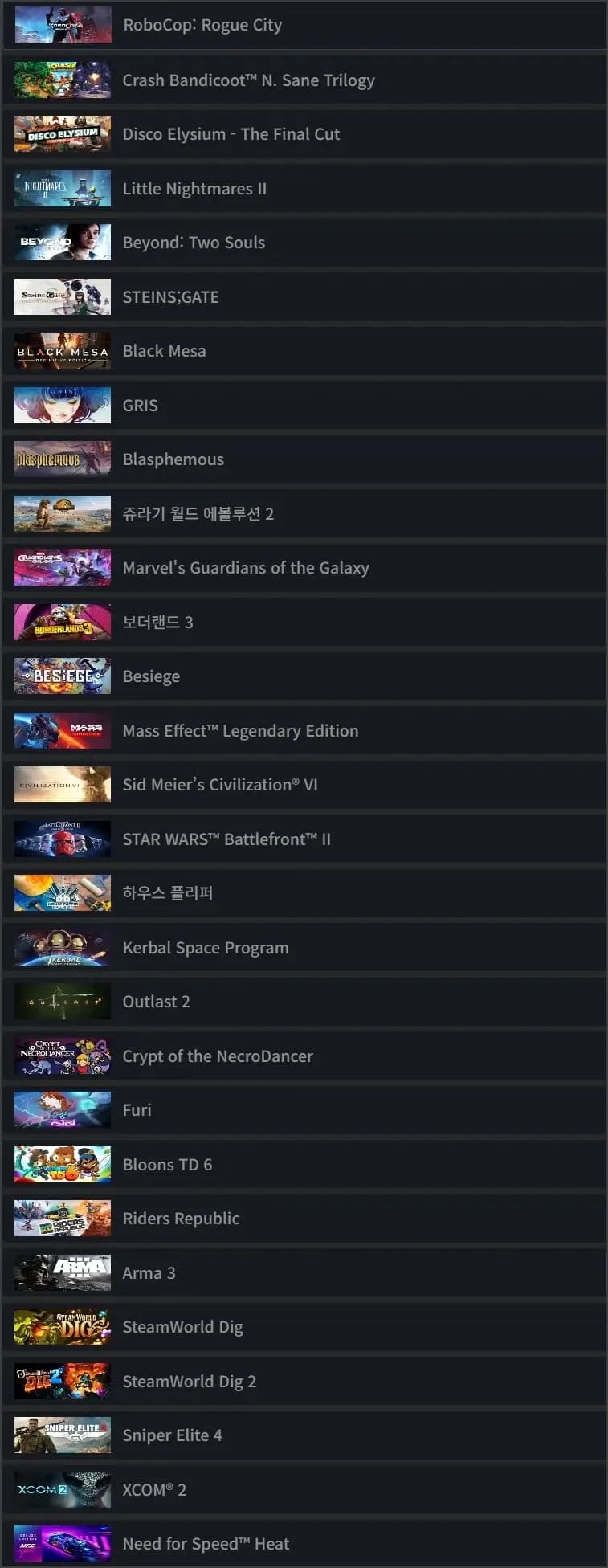Select Crash Bandicoot N. Sane Trilogy
The image size is (608, 1568).
tap(248, 80)
